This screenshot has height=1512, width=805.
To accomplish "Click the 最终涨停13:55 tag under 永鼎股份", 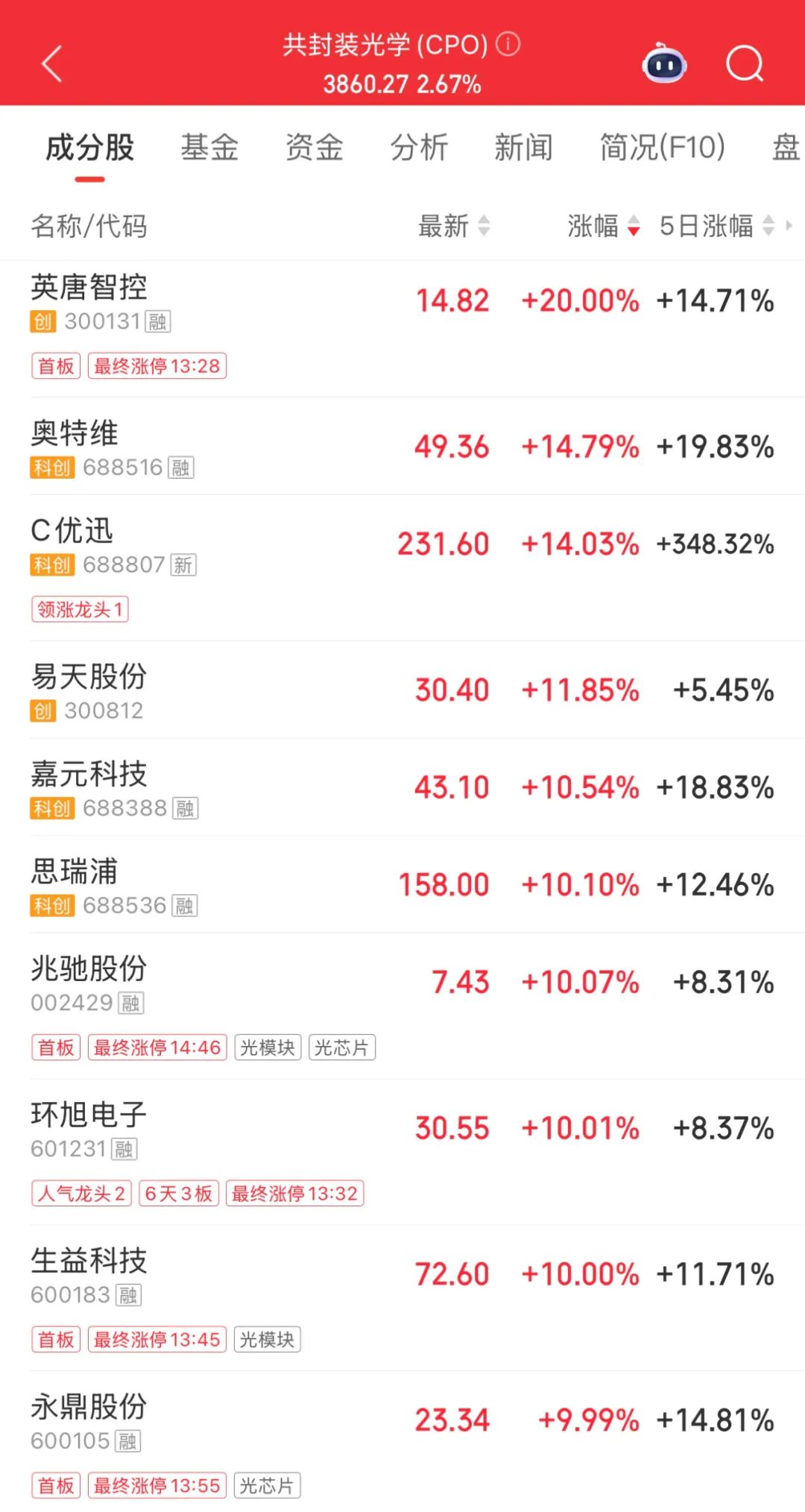I will 157,1485.
